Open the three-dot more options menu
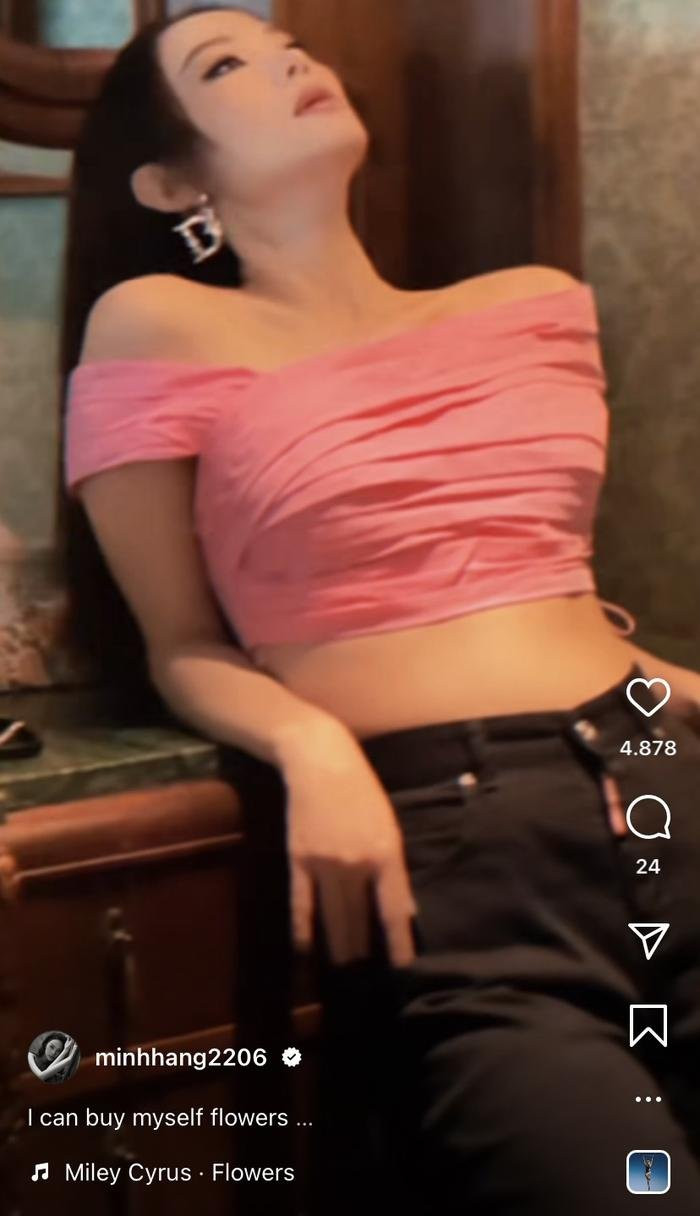The height and width of the screenshot is (1216, 700). pos(647,1099)
